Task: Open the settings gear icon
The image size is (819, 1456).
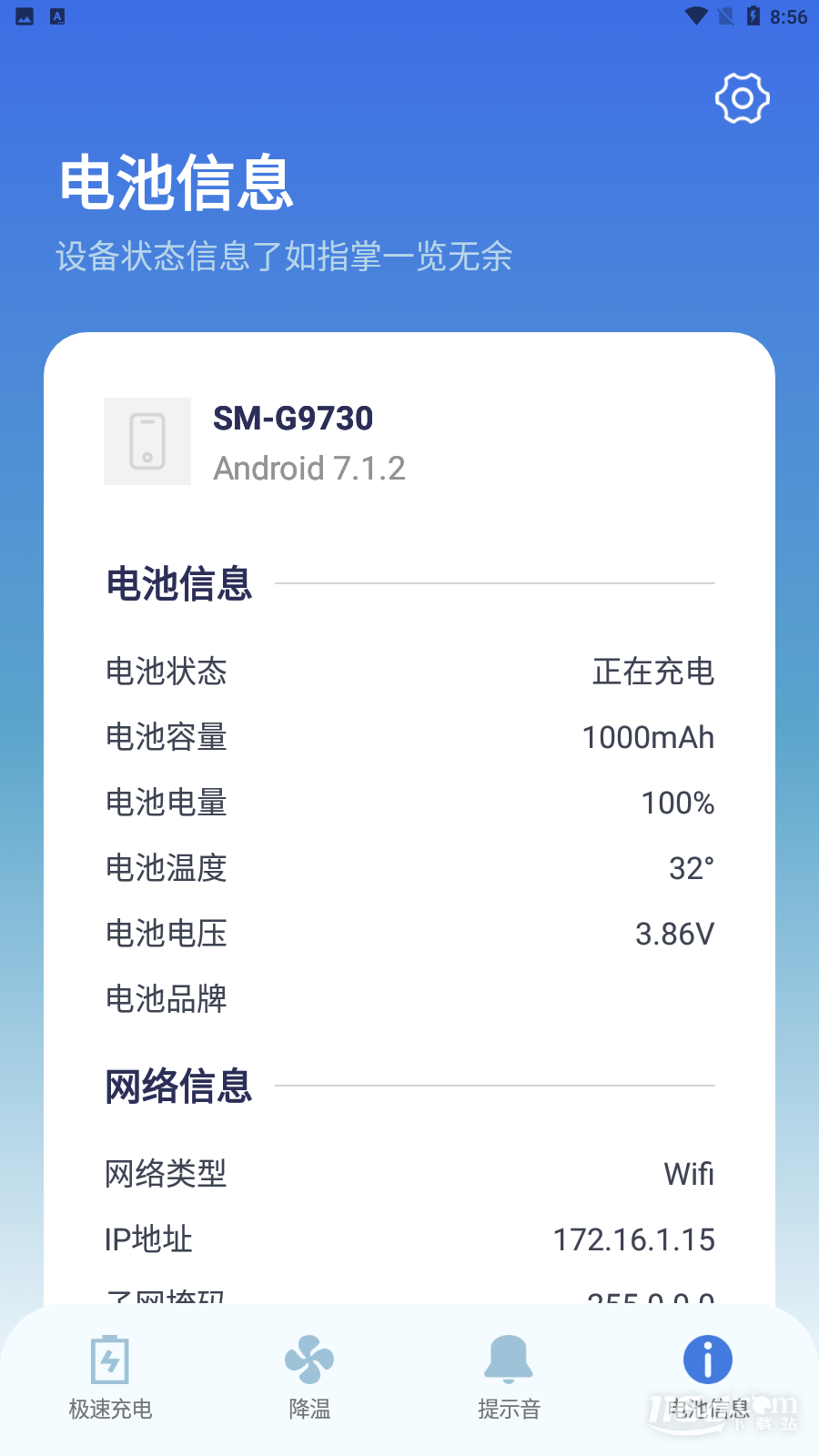Action: 742,98
